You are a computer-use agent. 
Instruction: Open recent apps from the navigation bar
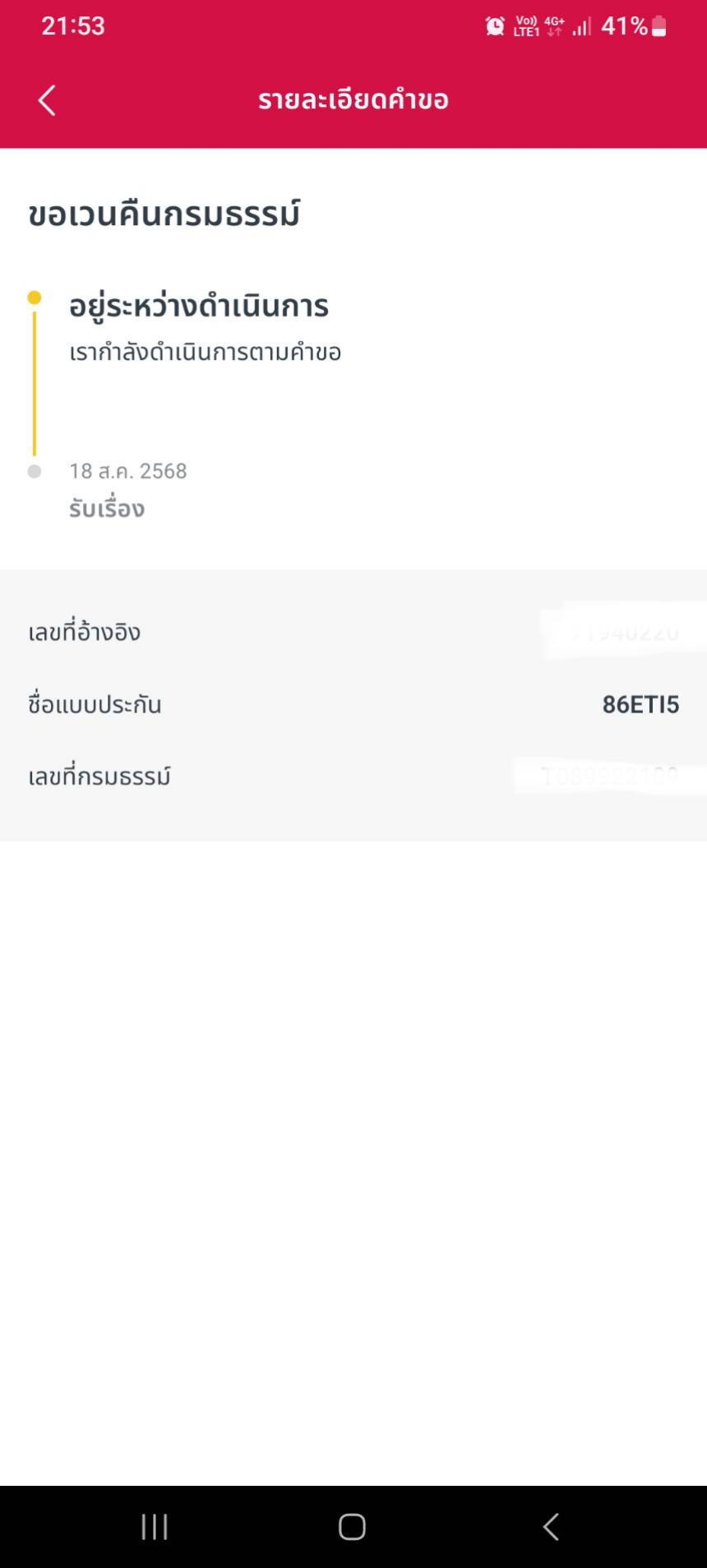(x=155, y=1527)
